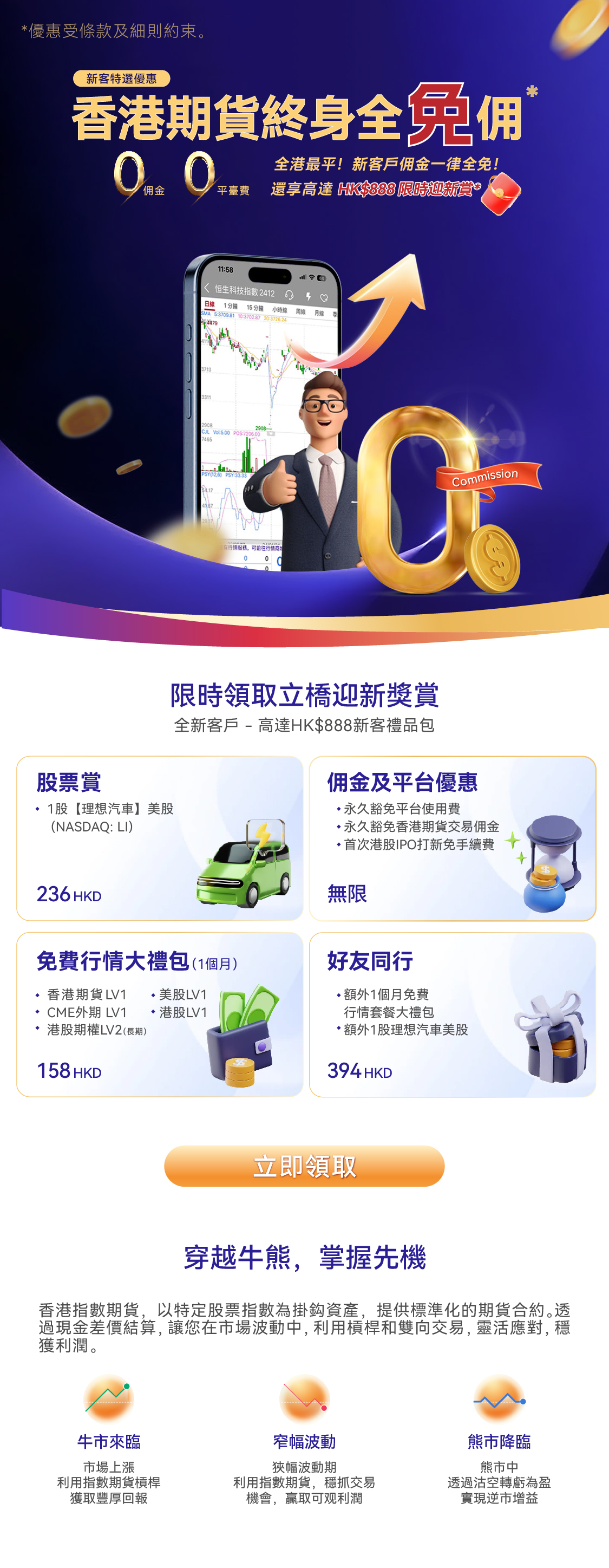
Task: Tap the back arrow on the index page
Action: [x=207, y=288]
